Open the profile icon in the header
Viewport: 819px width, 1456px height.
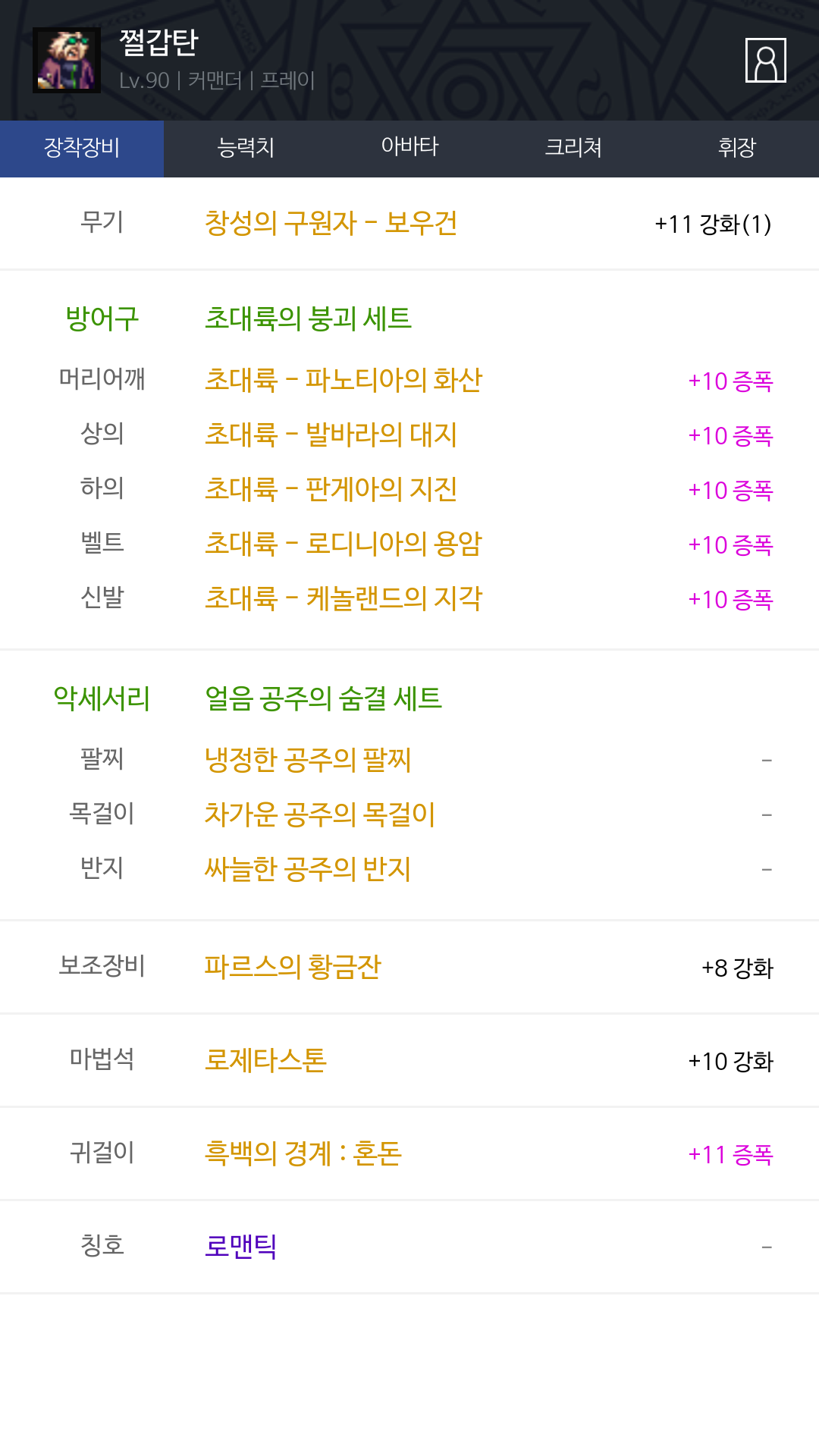[765, 60]
